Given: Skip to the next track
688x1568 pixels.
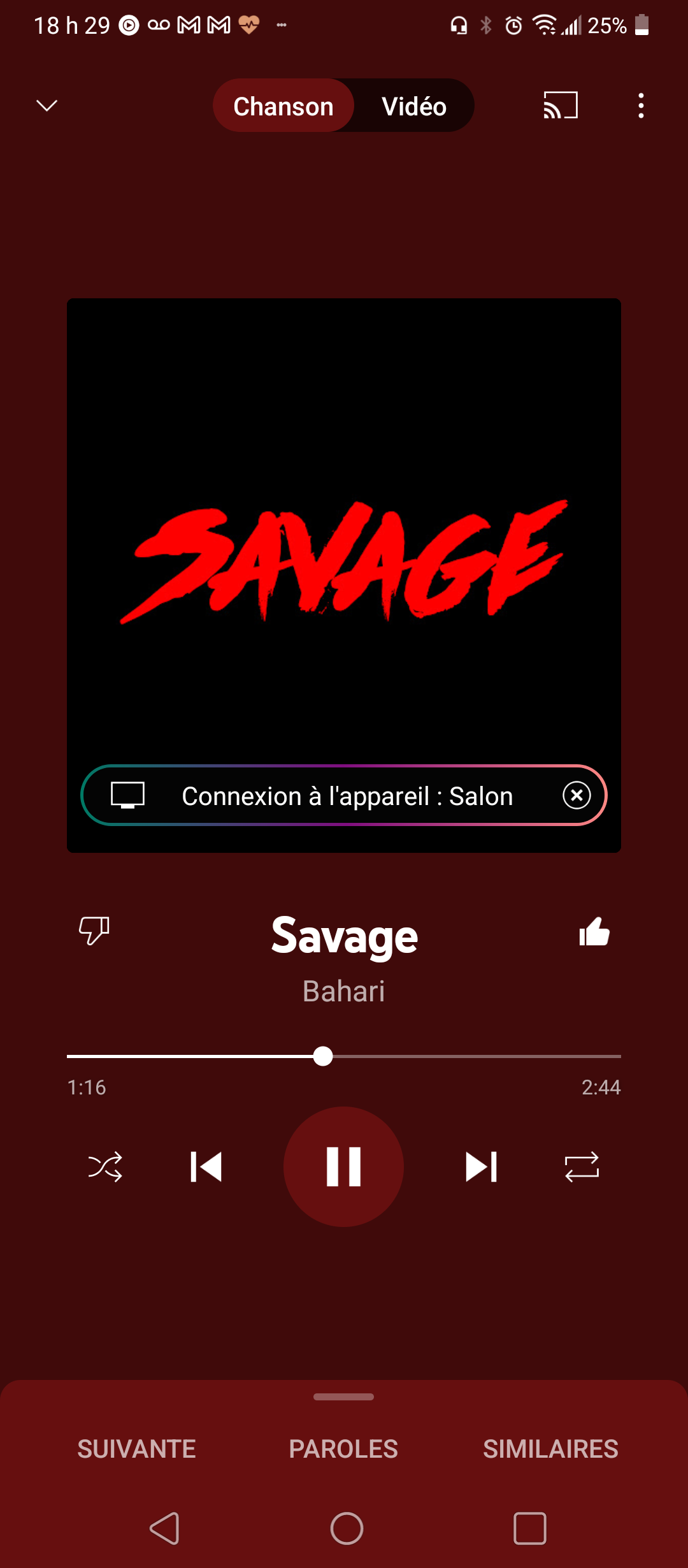Looking at the screenshot, I should point(481,1166).
